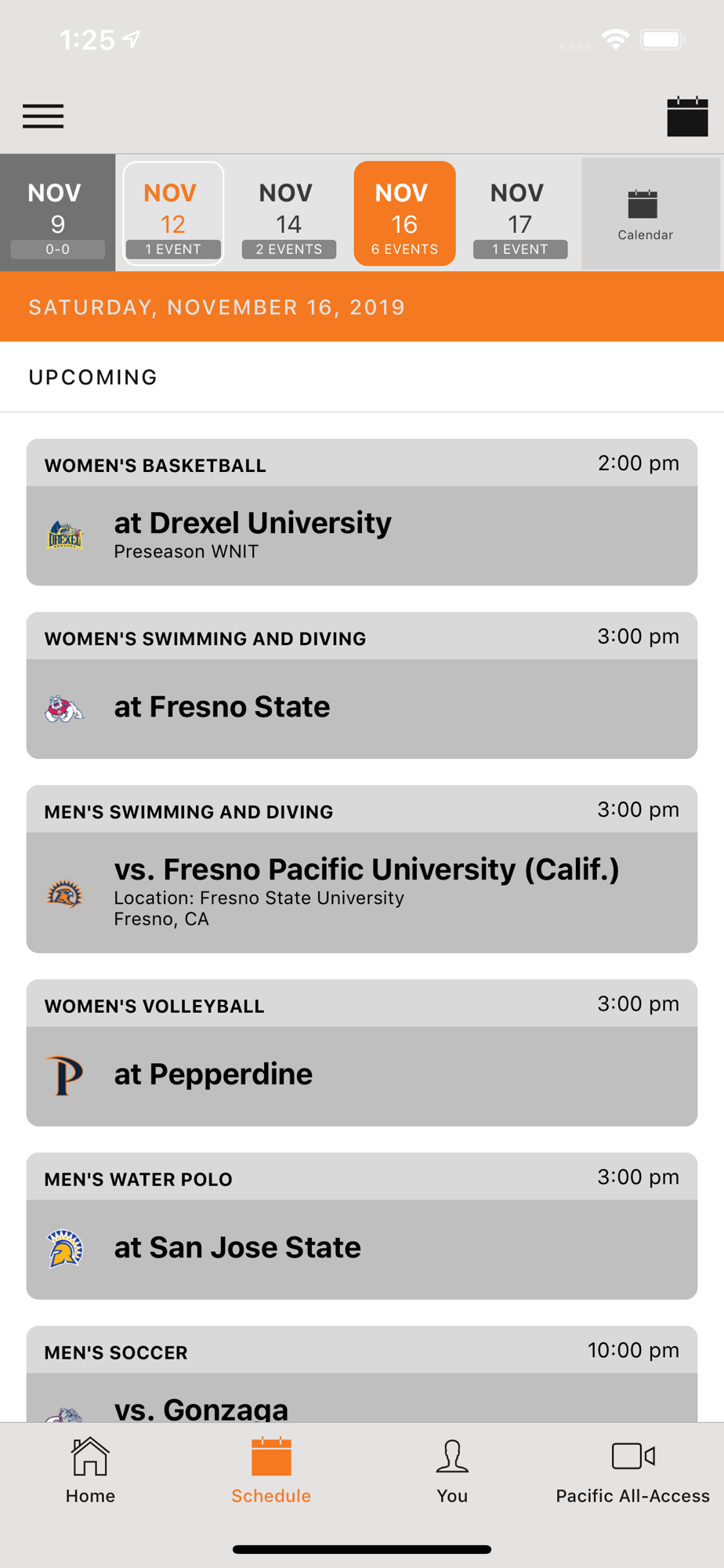
Task: Open the Calendar button in date strip
Action: [x=645, y=214]
